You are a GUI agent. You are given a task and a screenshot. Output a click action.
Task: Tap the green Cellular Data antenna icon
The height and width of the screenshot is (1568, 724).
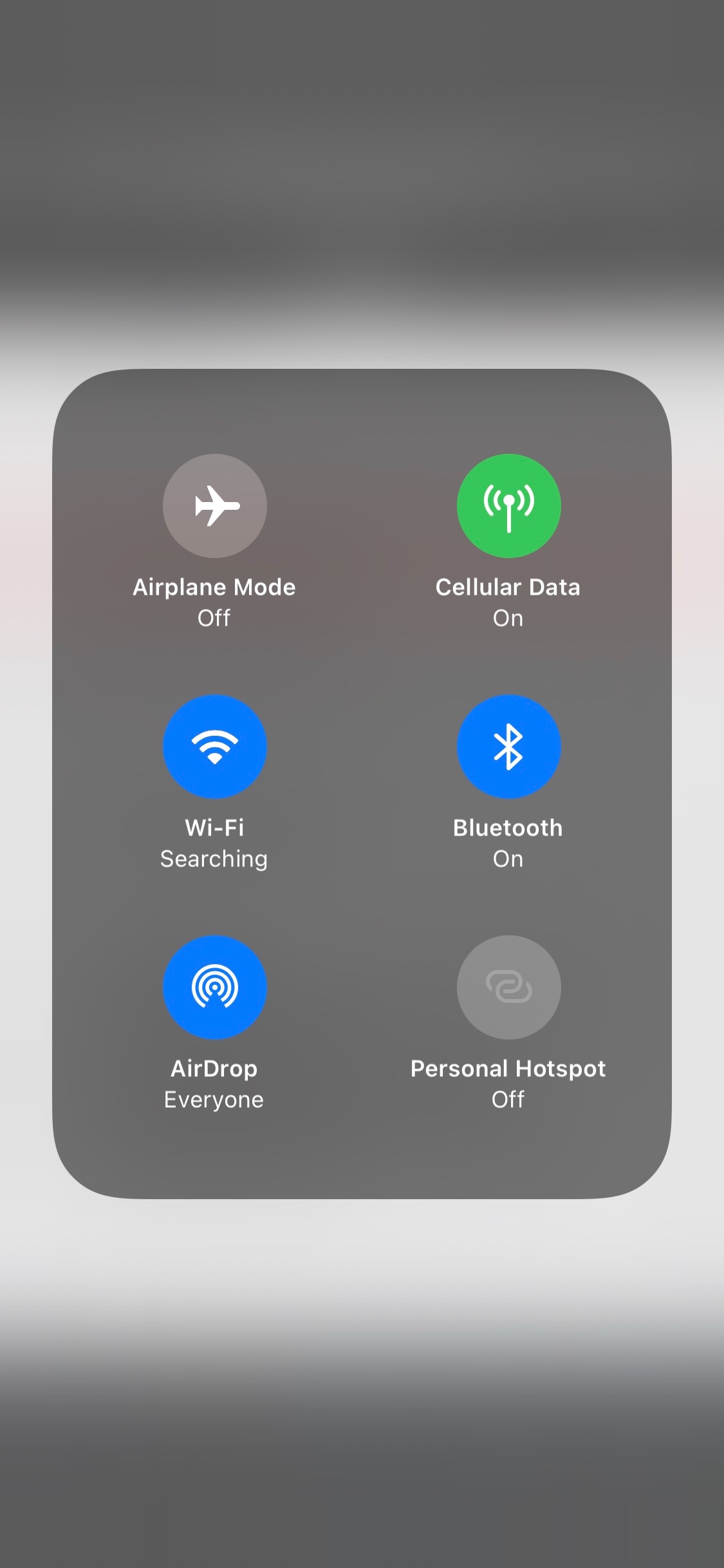508,507
